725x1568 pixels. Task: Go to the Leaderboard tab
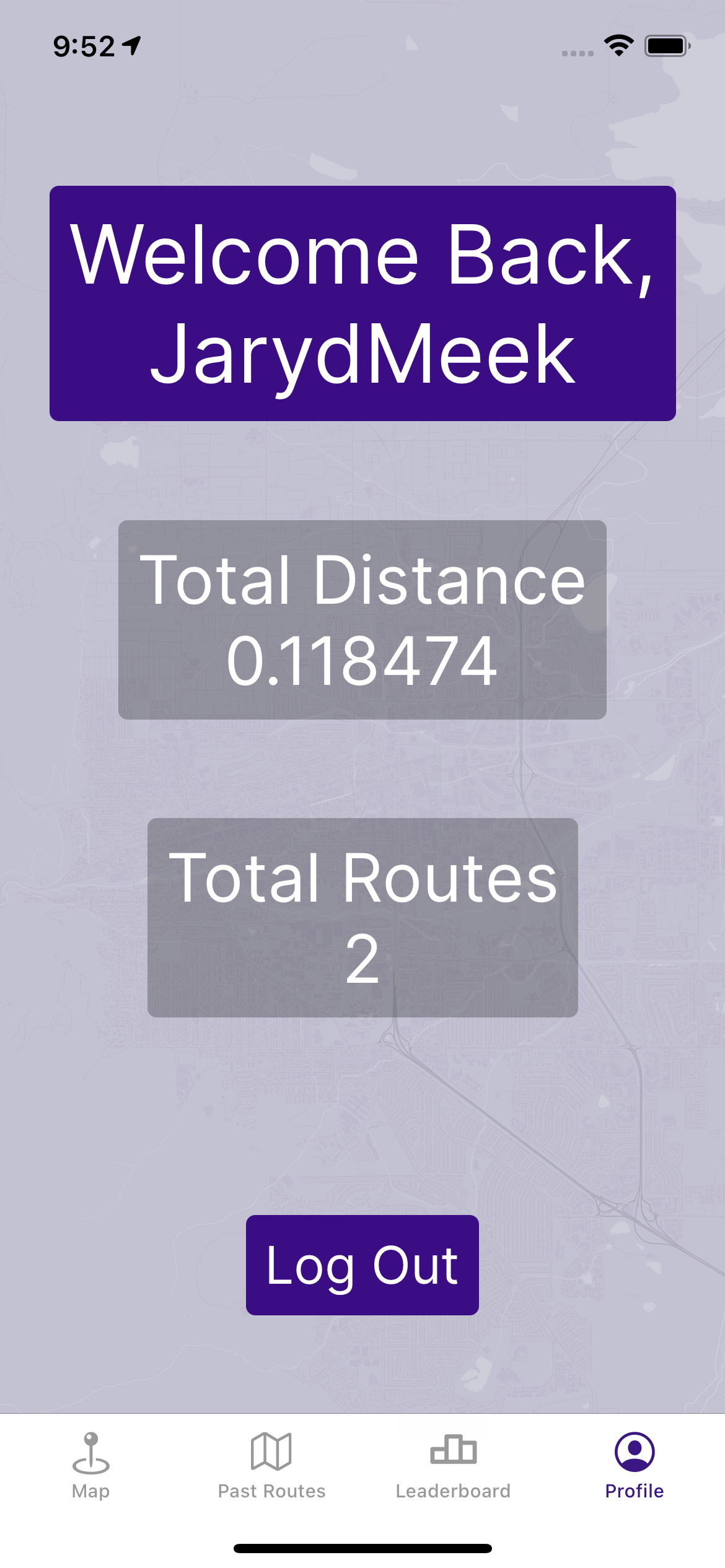coord(453,1465)
